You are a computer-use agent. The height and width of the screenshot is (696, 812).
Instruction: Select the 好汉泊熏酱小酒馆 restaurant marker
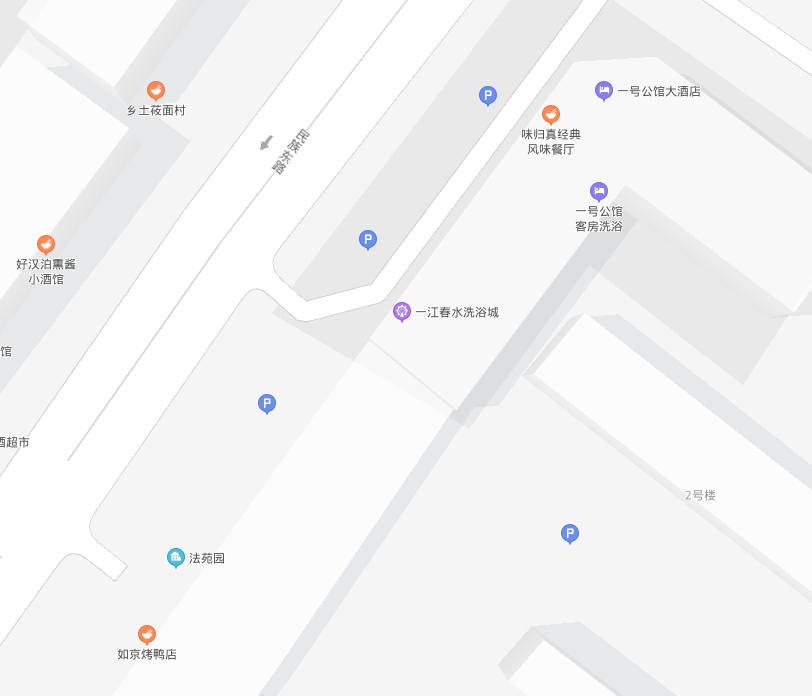46,244
